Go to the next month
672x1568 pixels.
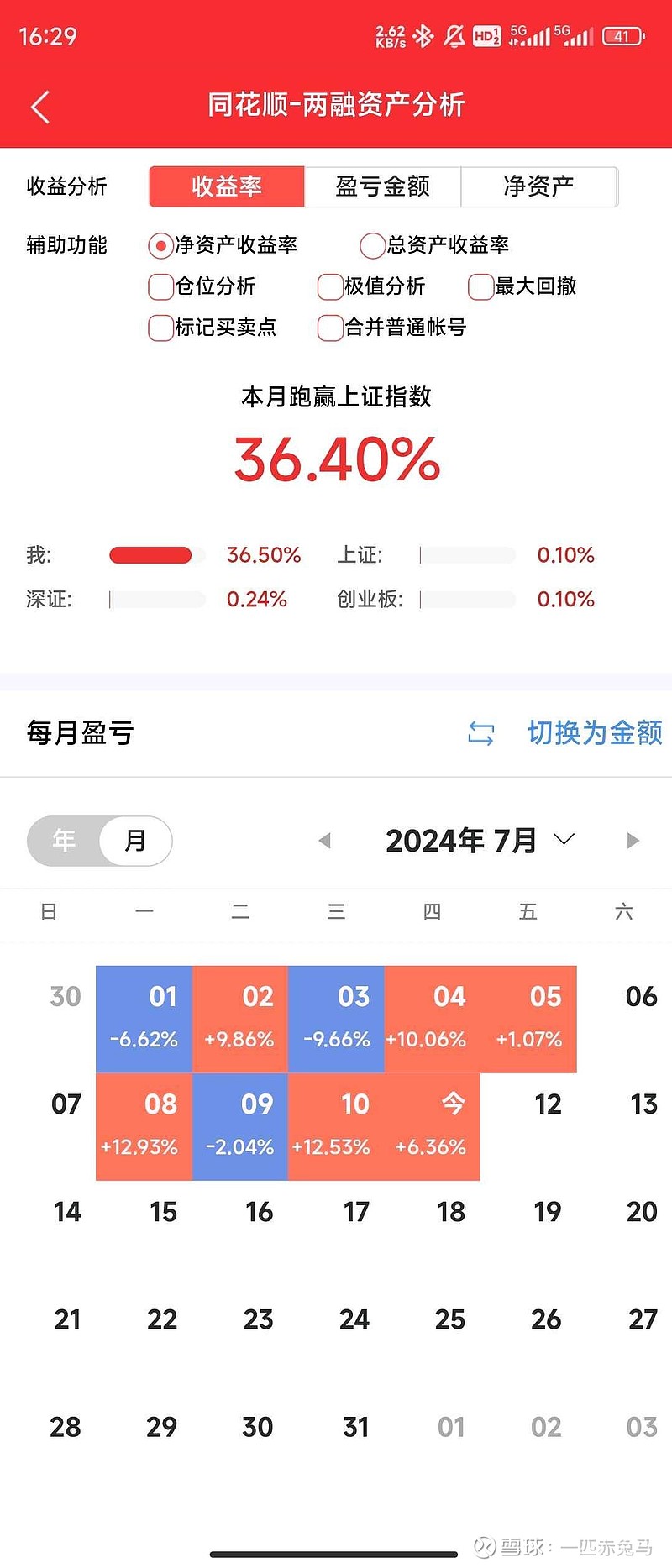633,841
